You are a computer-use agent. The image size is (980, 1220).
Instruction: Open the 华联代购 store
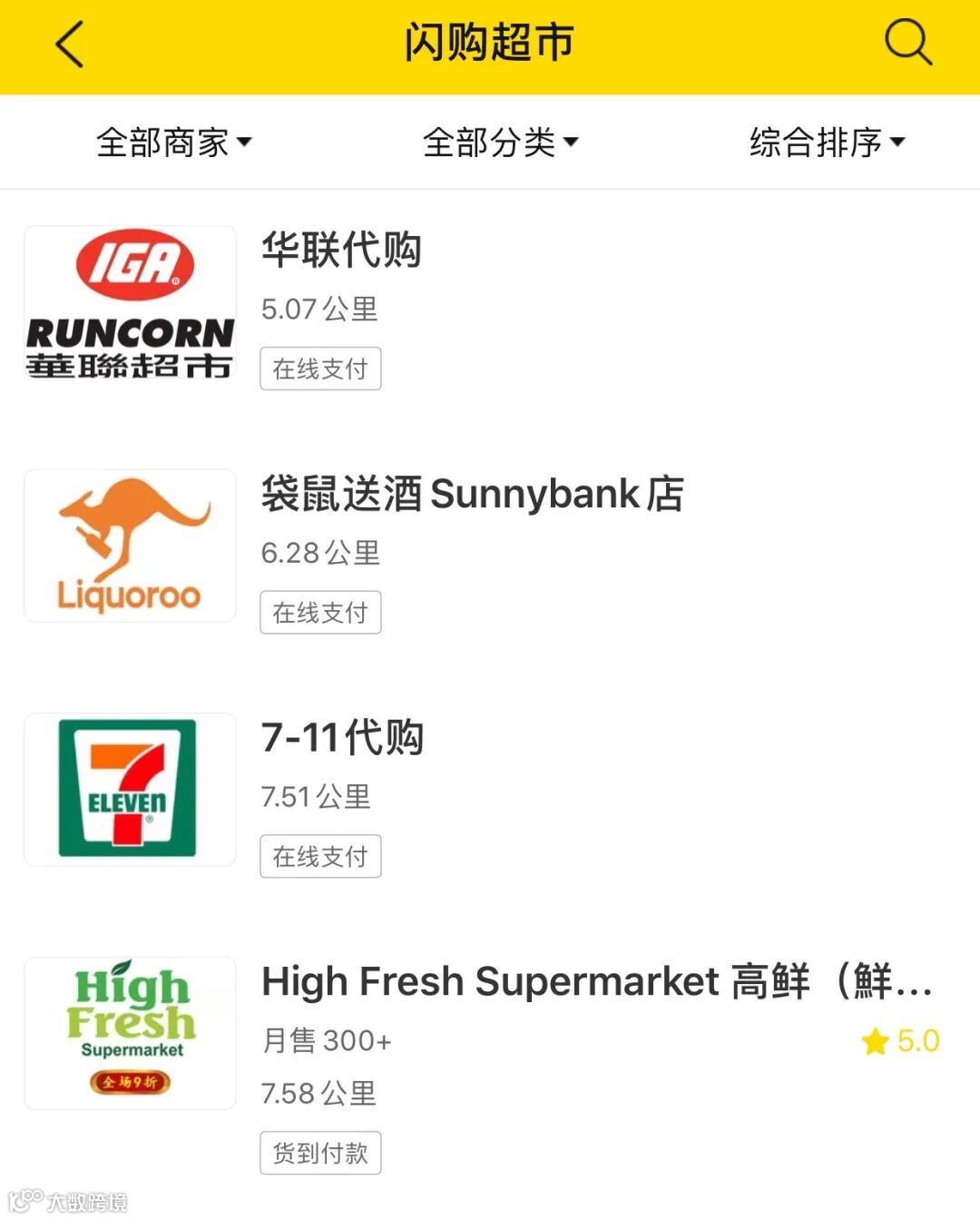341,250
